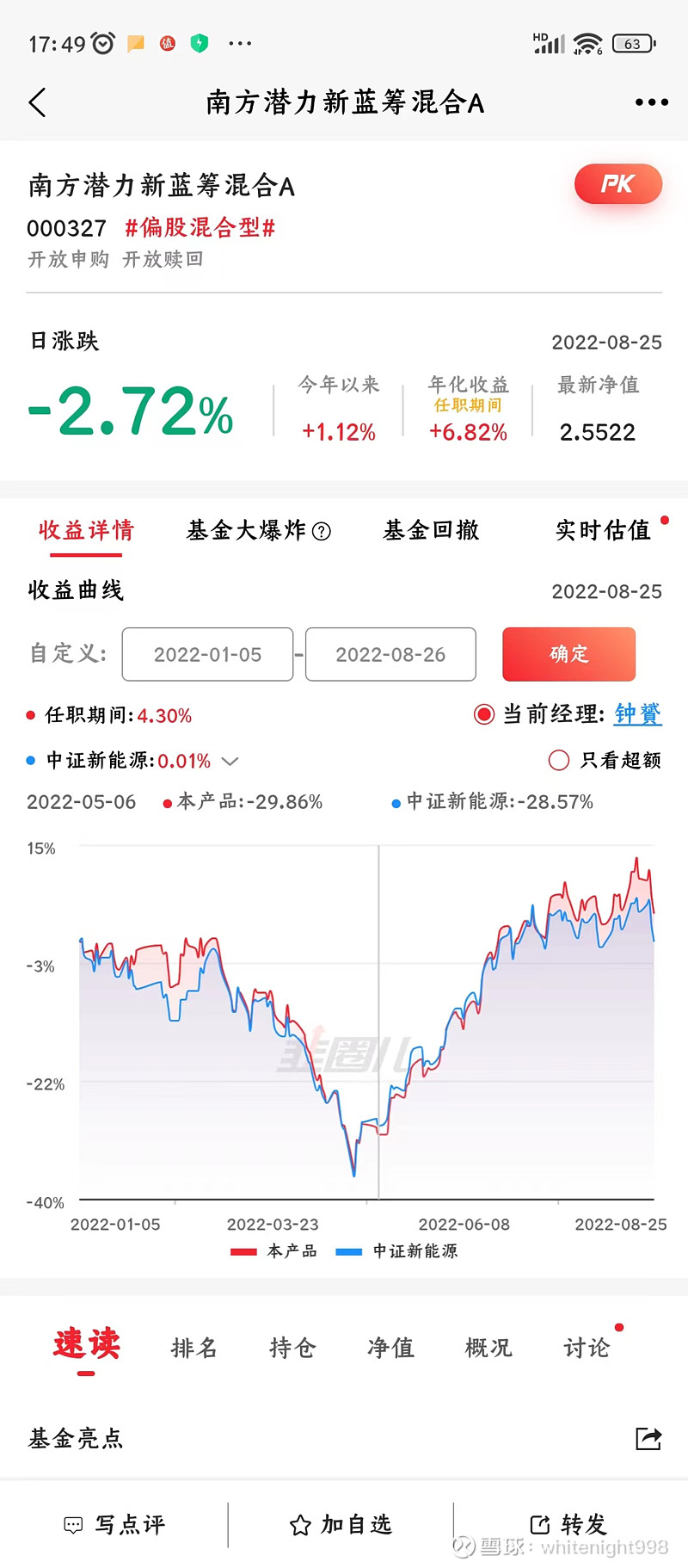Viewport: 688px width, 1568px height.
Task: Write a review via 写点评
Action: (x=115, y=1525)
